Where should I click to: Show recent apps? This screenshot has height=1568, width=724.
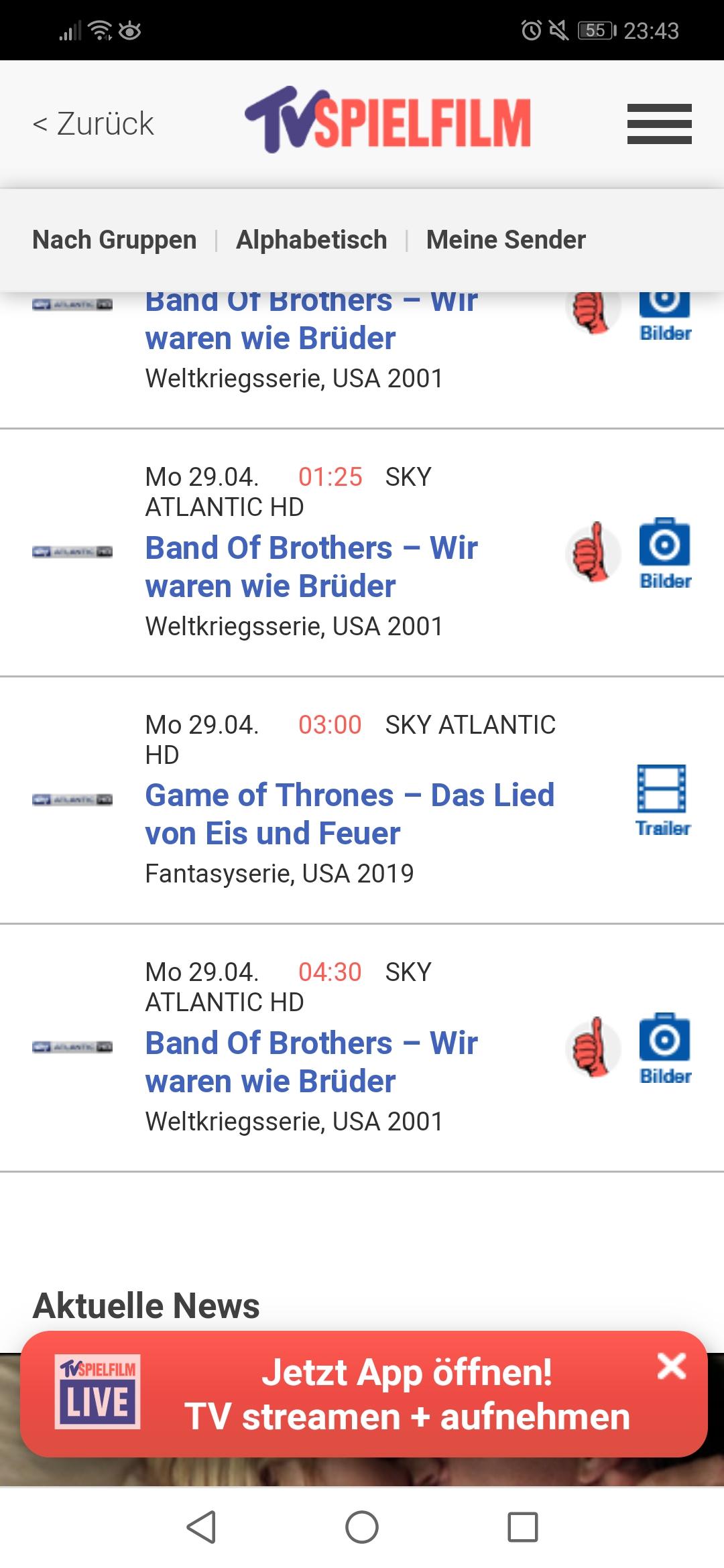[523, 1528]
